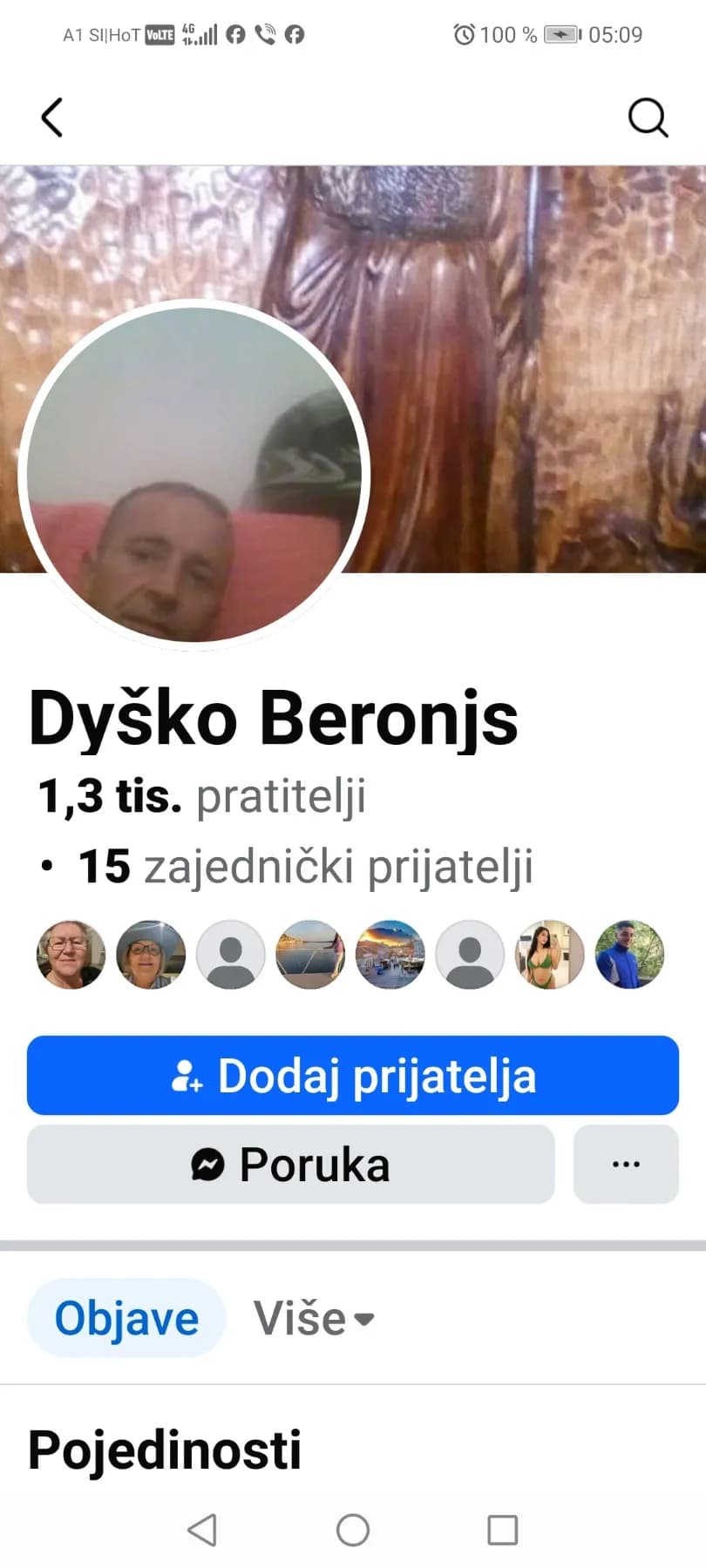Go back using the top-left arrow
This screenshot has height=1568, width=706.
(52, 117)
